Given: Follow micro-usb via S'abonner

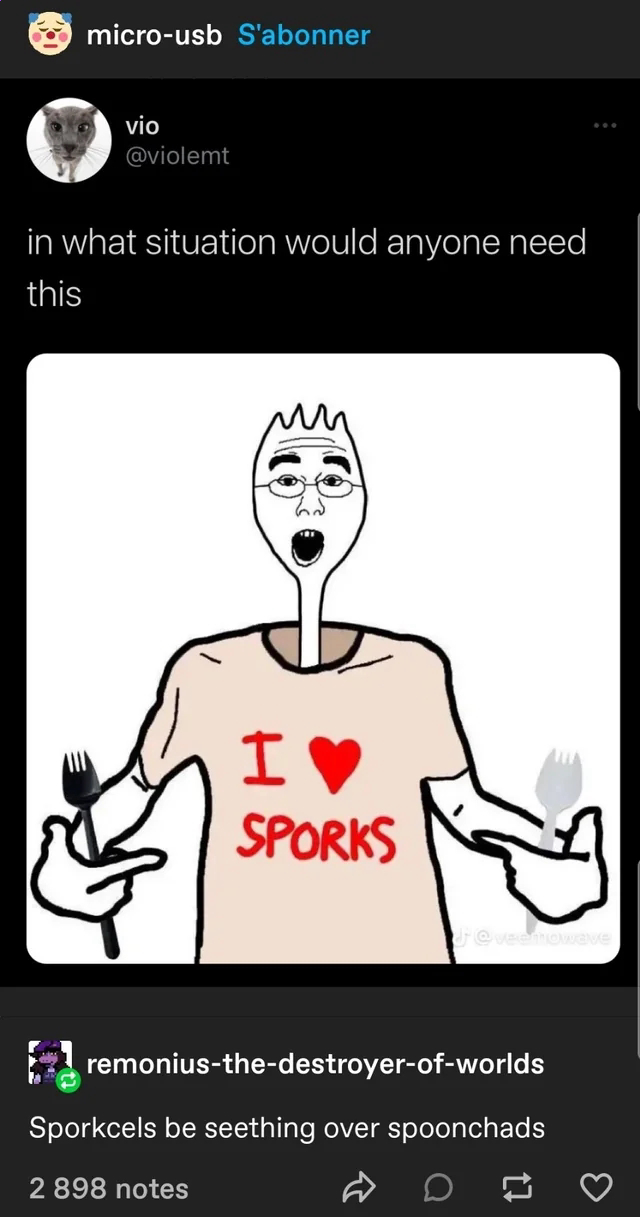Looking at the screenshot, I should tap(304, 36).
